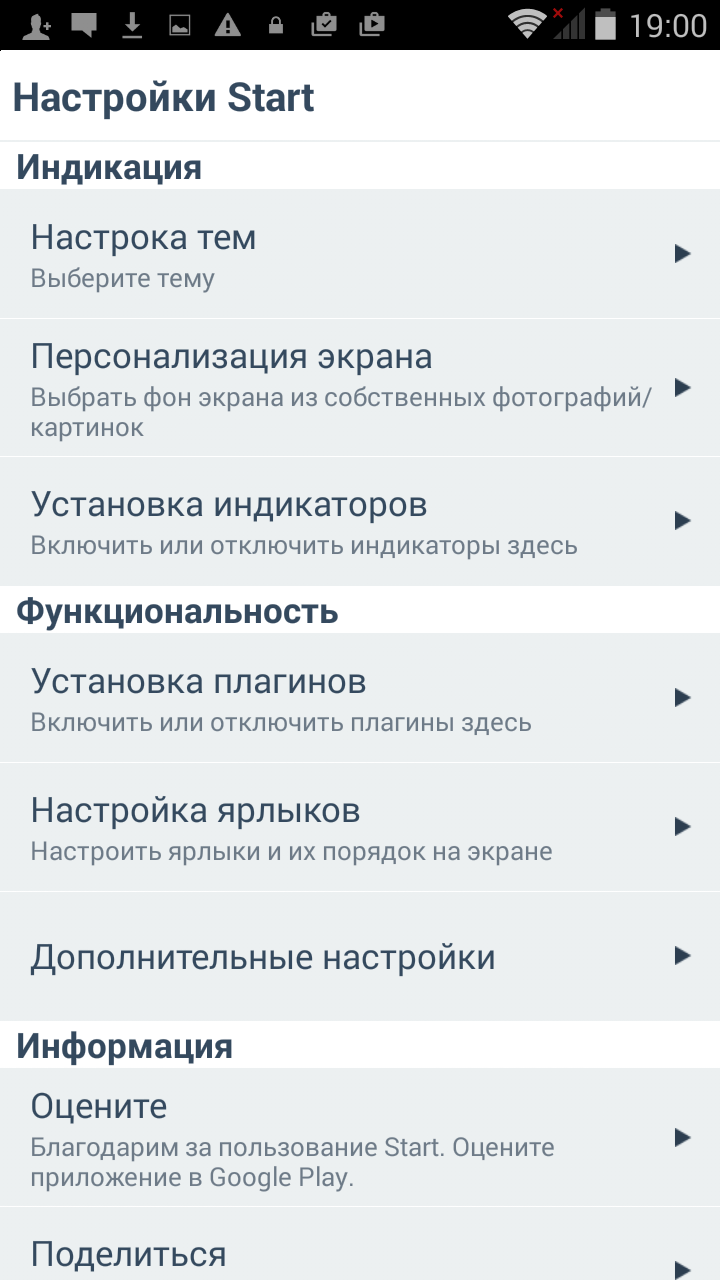Open Настройка ярлыков row
Image resolution: width=720 pixels, height=1280 pixels.
click(x=360, y=827)
